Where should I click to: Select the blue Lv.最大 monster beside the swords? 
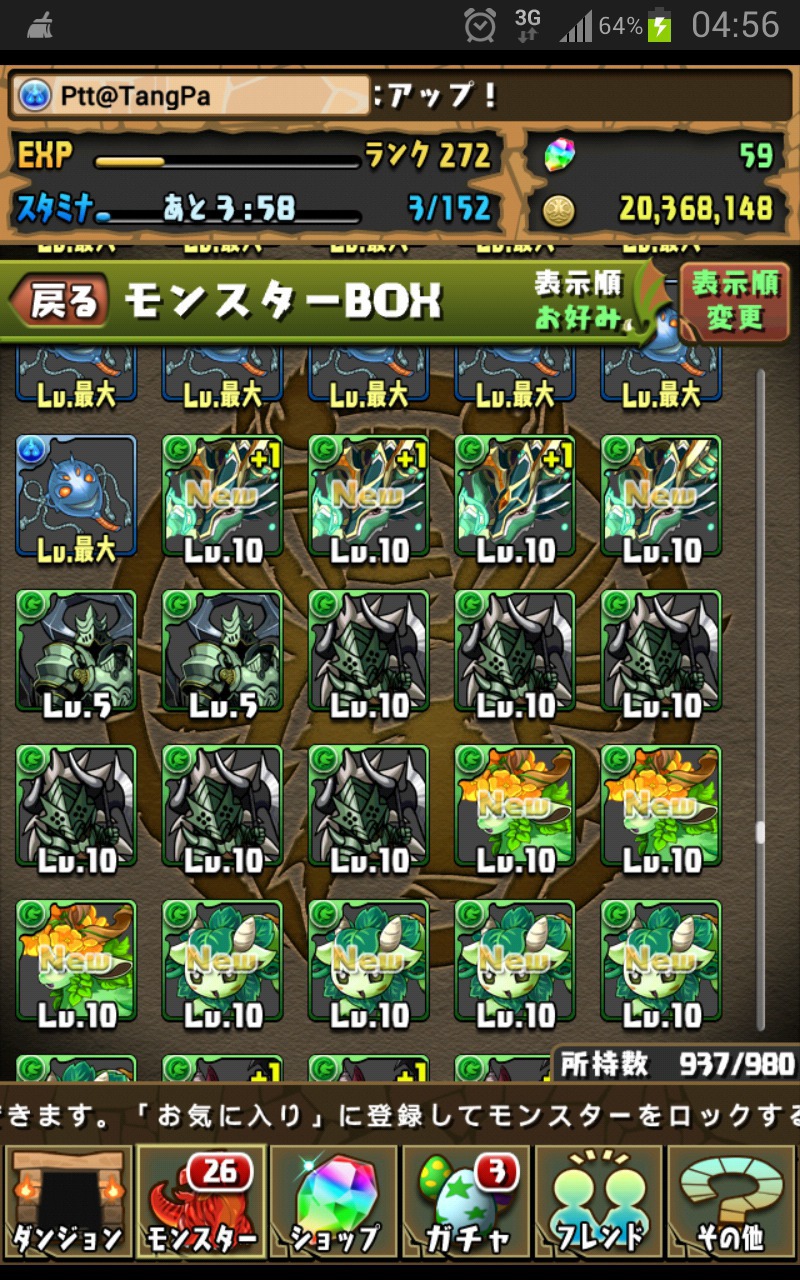pos(76,496)
